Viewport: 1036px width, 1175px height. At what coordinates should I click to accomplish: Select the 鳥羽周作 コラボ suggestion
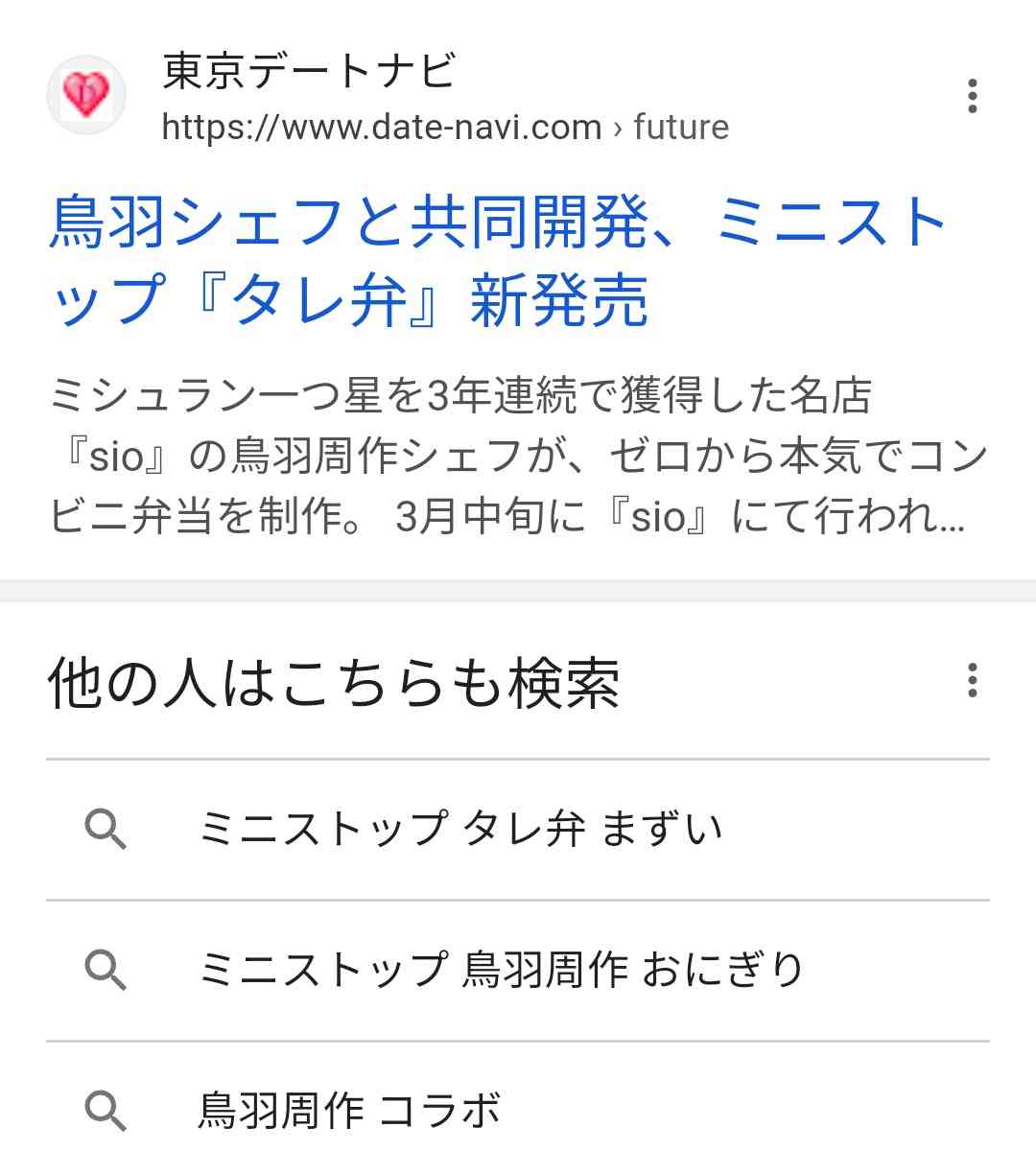click(x=350, y=1111)
